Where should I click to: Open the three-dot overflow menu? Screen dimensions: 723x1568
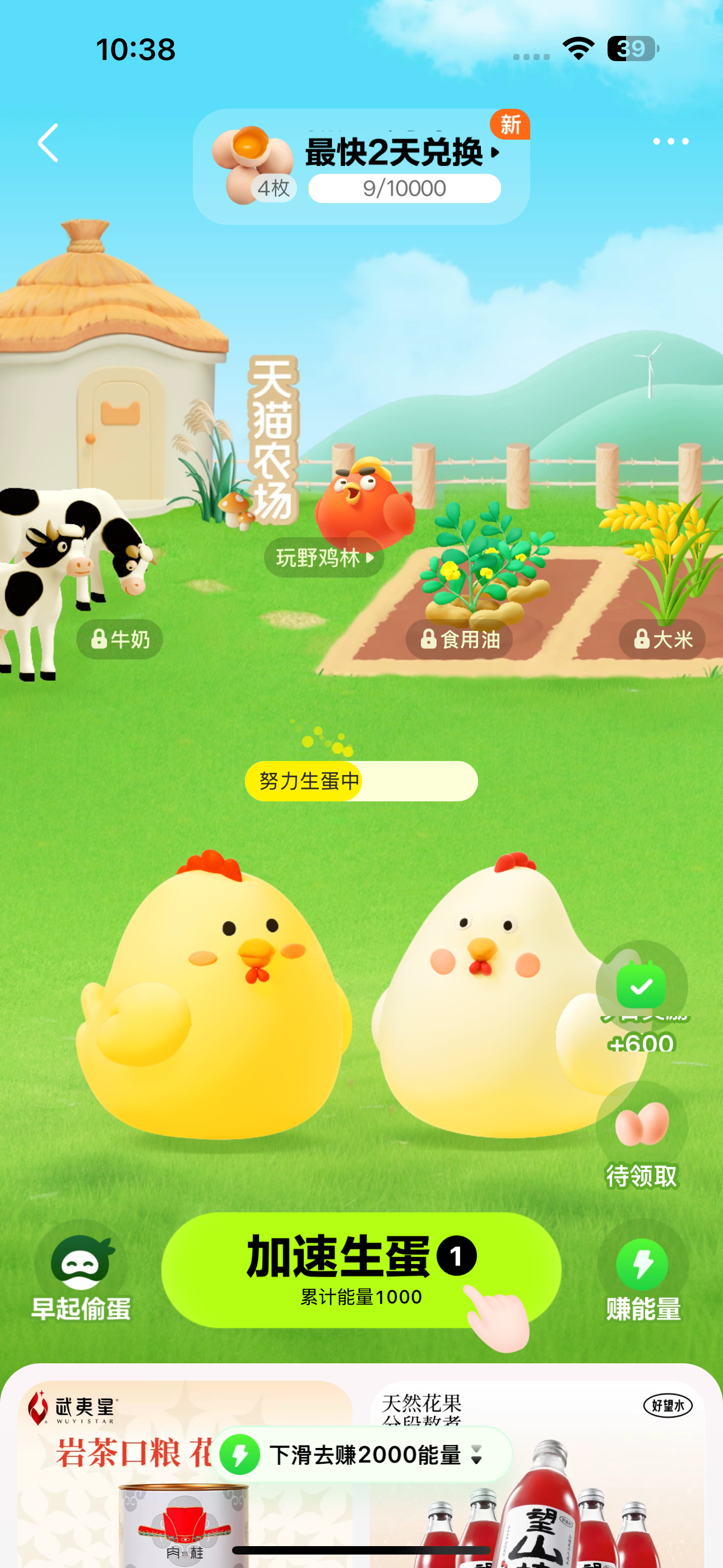[x=670, y=141]
